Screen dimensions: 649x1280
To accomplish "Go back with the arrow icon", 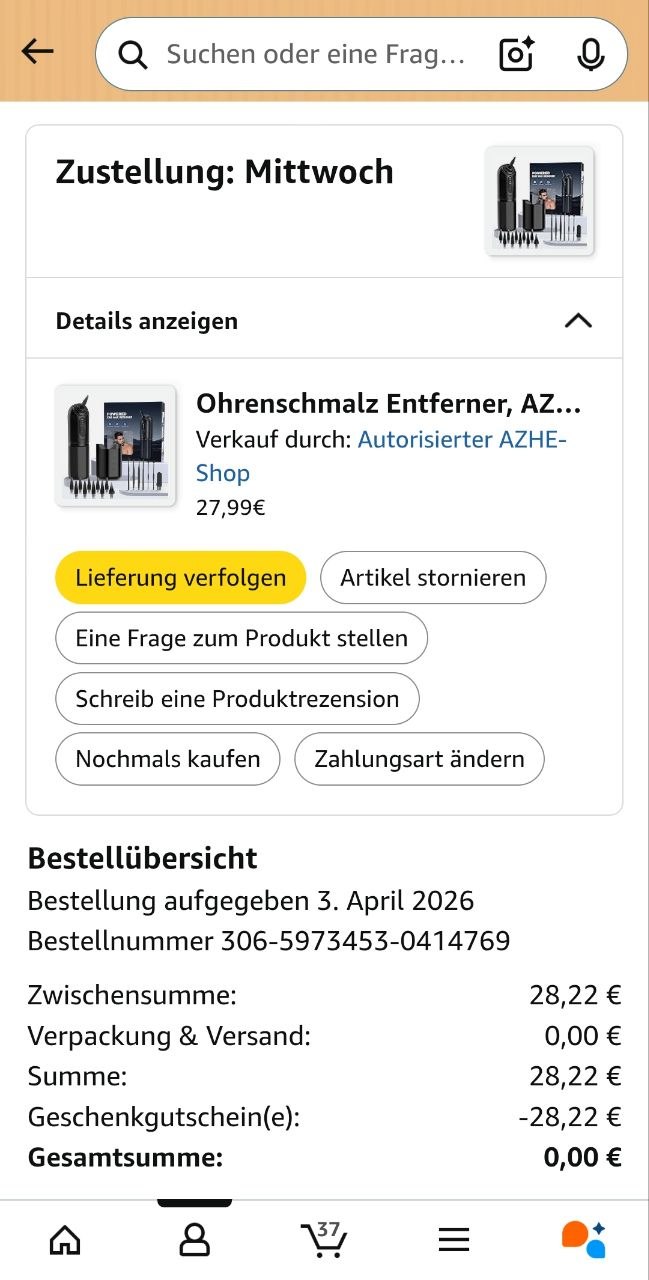I will pyautogui.click(x=38, y=52).
